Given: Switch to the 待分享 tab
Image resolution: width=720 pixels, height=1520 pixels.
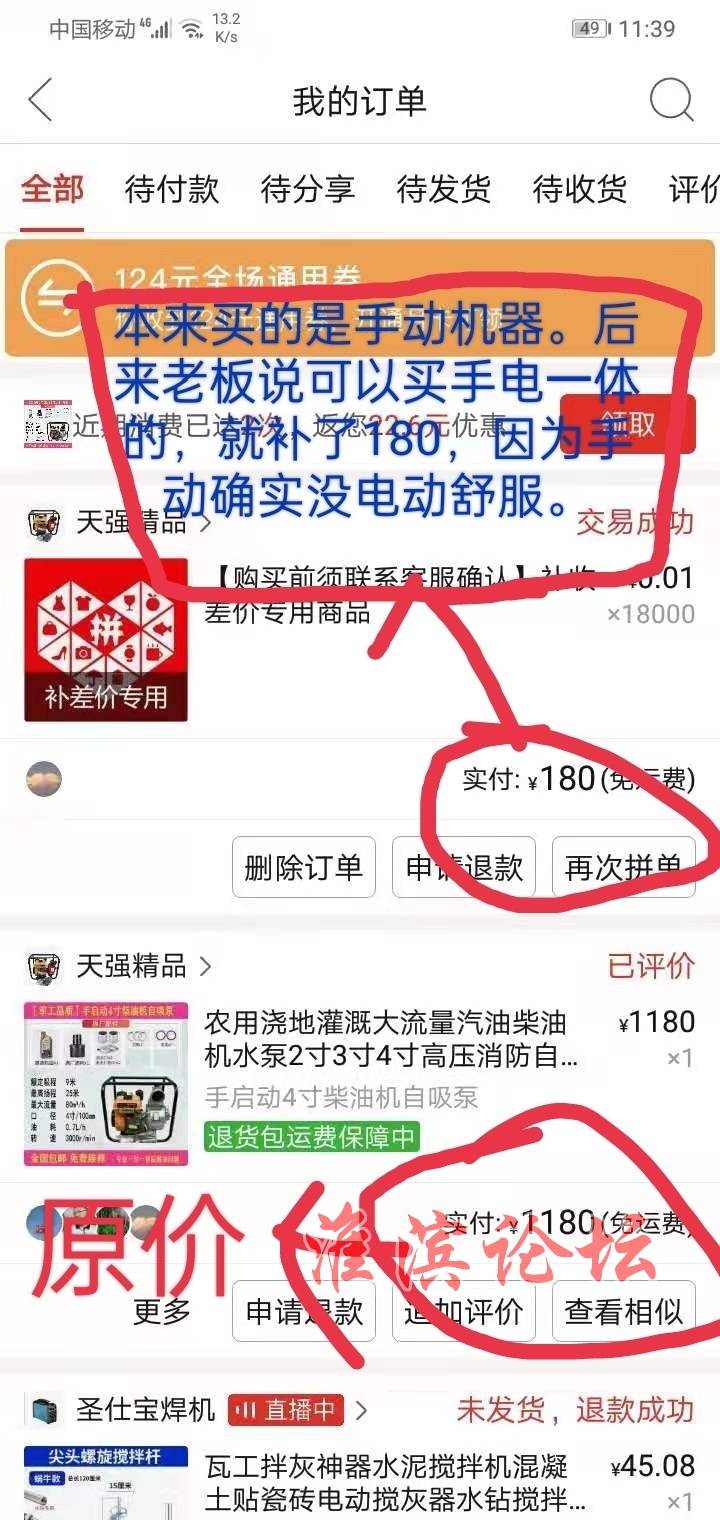Looking at the screenshot, I should [307, 189].
